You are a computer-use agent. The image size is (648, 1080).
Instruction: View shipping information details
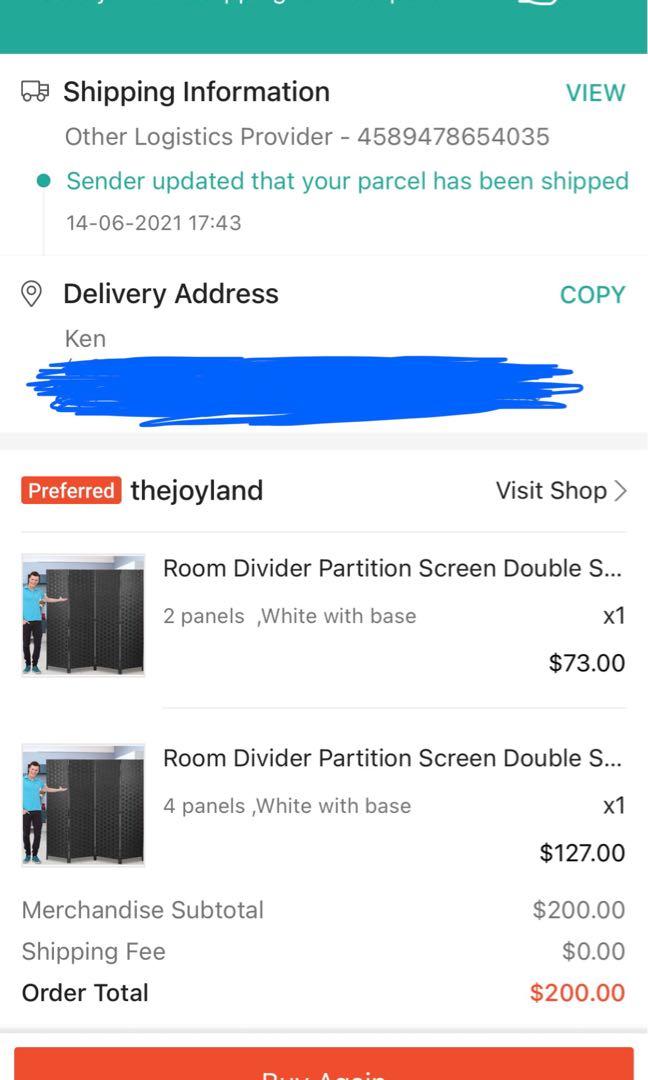tap(595, 93)
